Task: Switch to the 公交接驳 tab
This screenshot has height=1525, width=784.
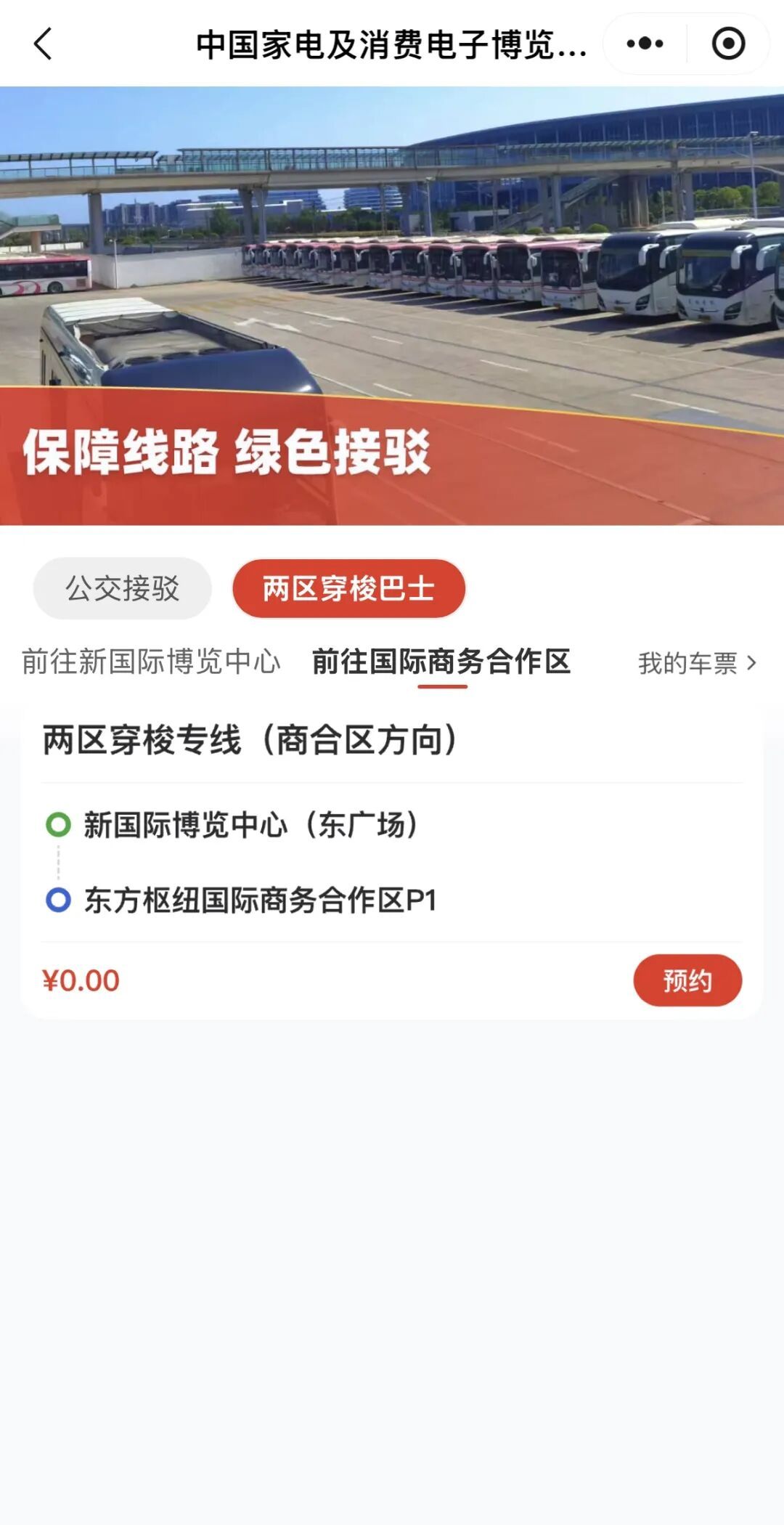Action: tap(122, 588)
